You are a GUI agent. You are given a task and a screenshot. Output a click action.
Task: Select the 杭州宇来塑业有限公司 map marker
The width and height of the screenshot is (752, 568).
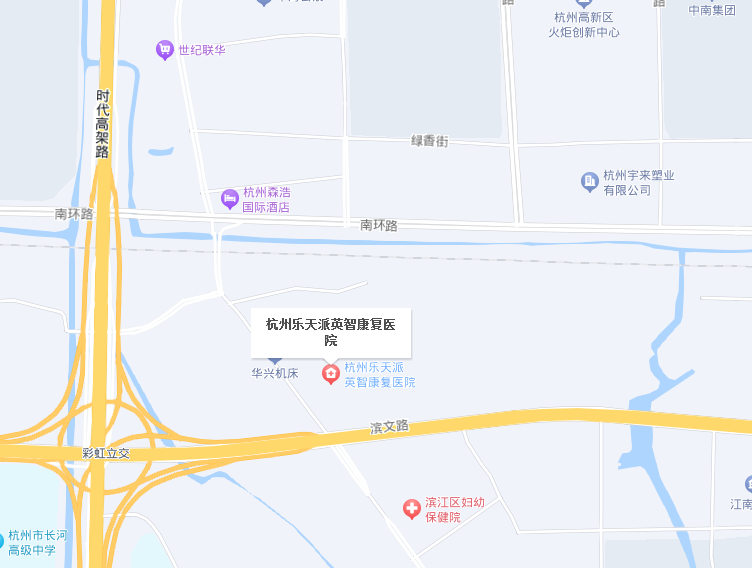point(590,181)
